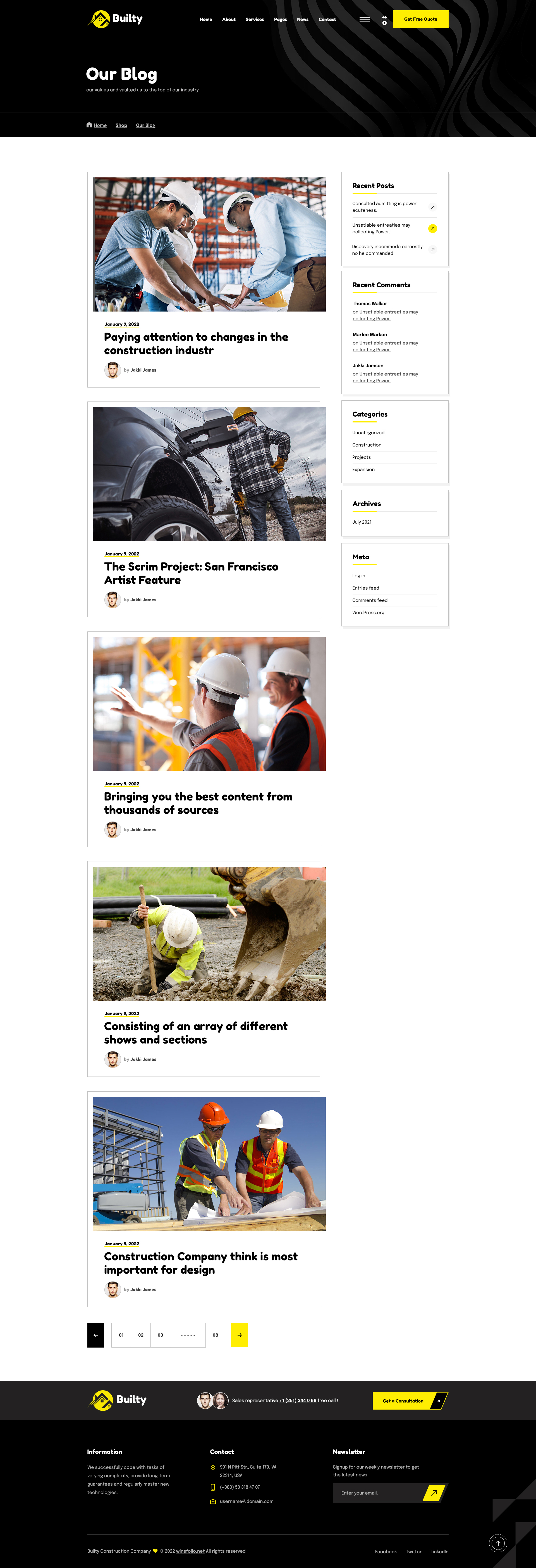Screen dimensions: 536x1568
Task: Tap the Get Free Quote button
Action: 420,20
